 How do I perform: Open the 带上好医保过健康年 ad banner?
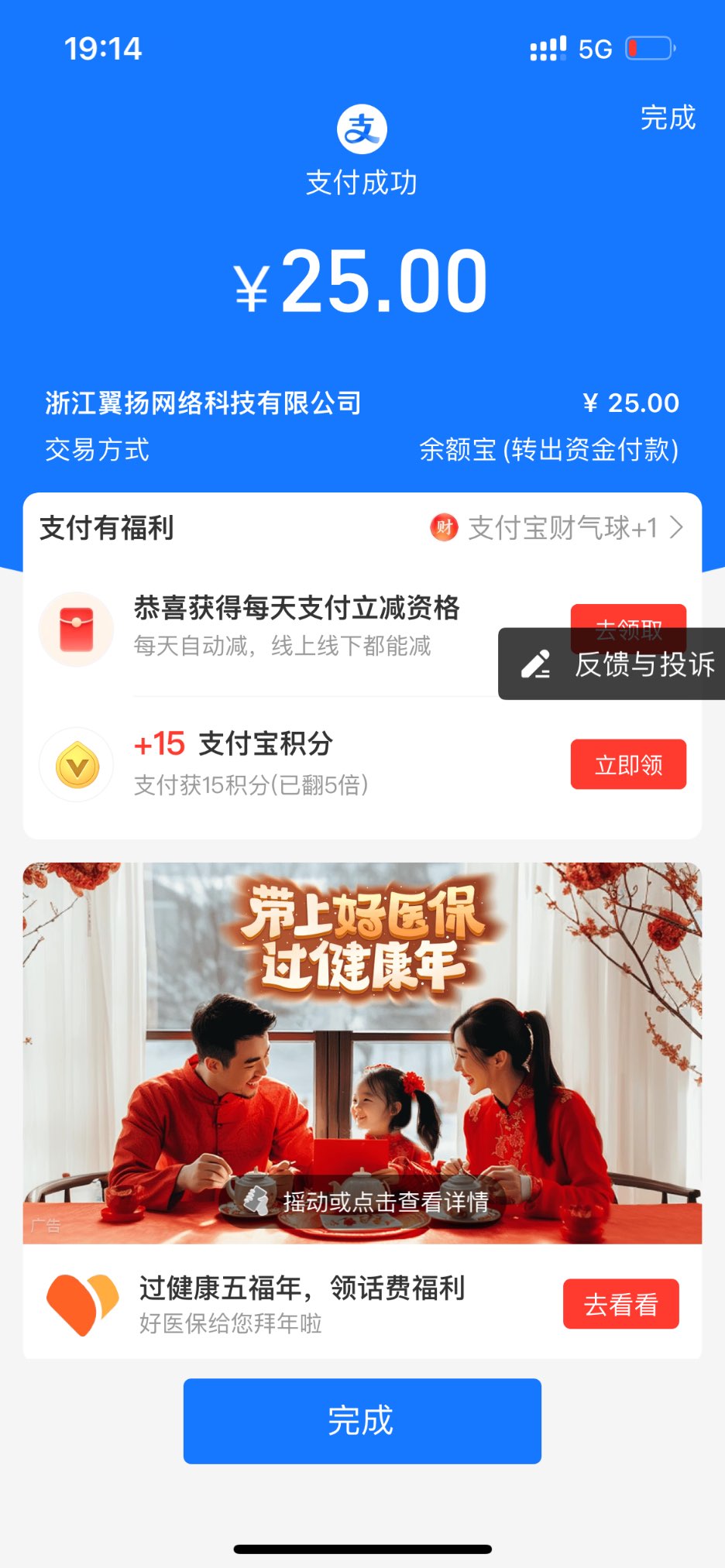362,1053
